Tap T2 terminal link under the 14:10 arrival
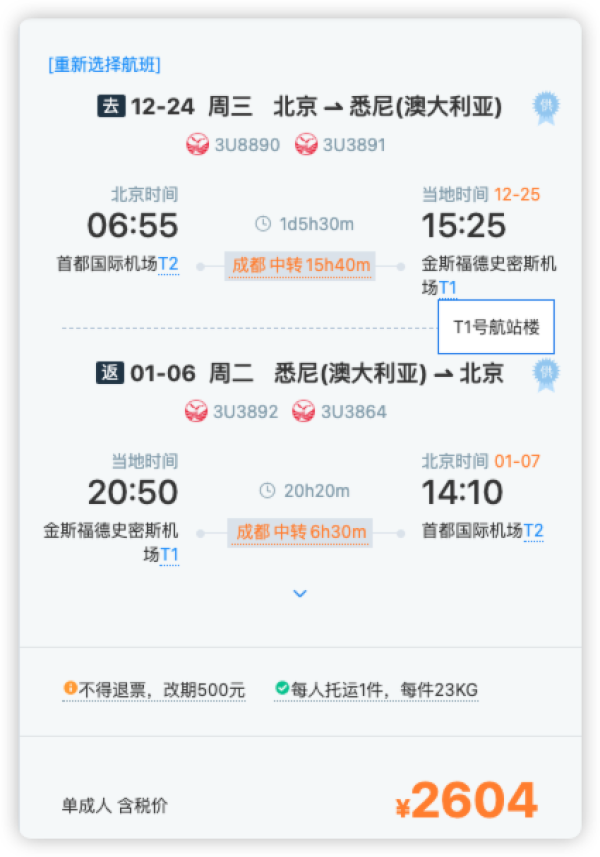The width and height of the screenshot is (600, 857). (533, 531)
